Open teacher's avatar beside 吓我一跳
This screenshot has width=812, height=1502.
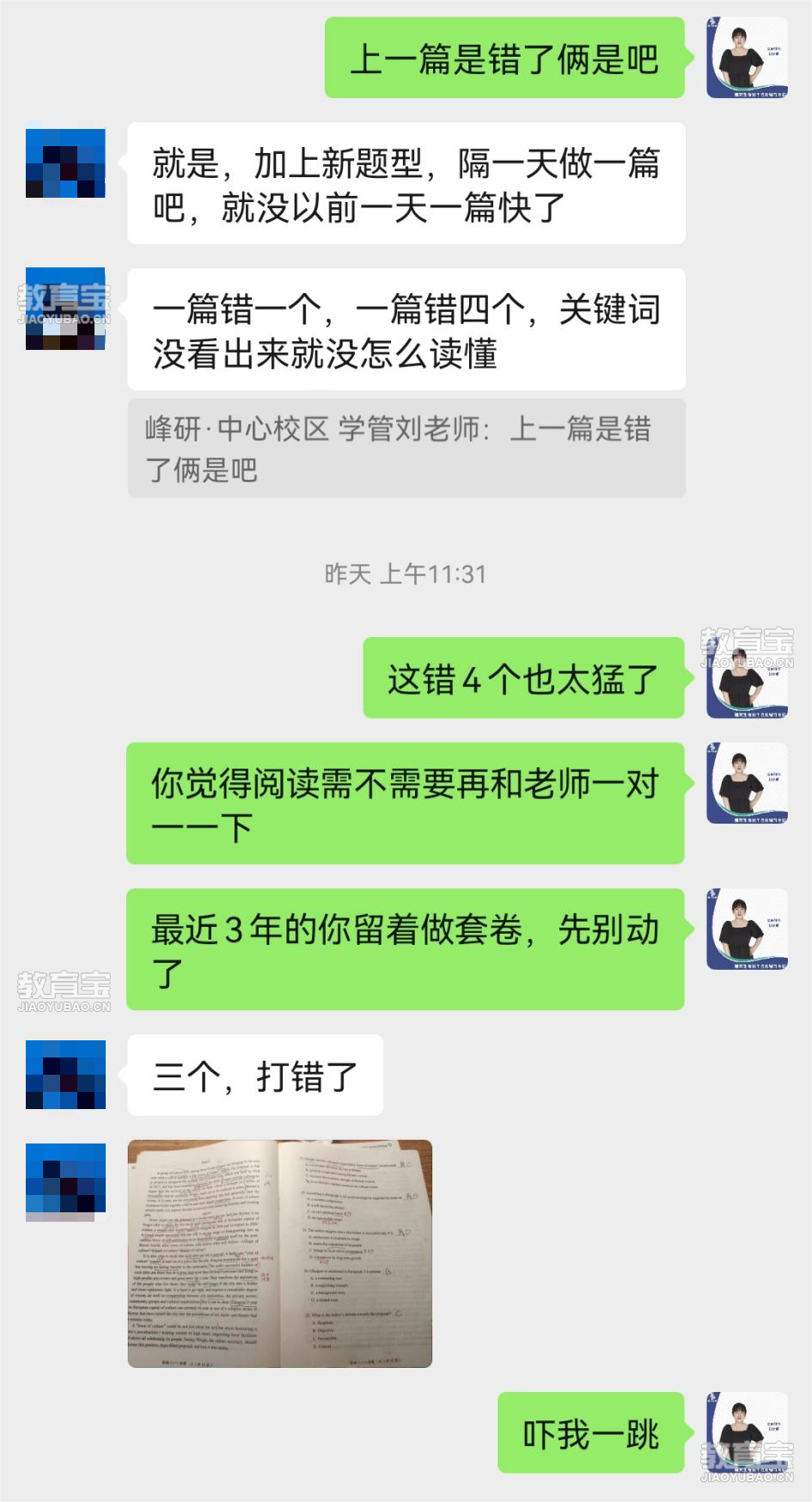coord(746,1431)
